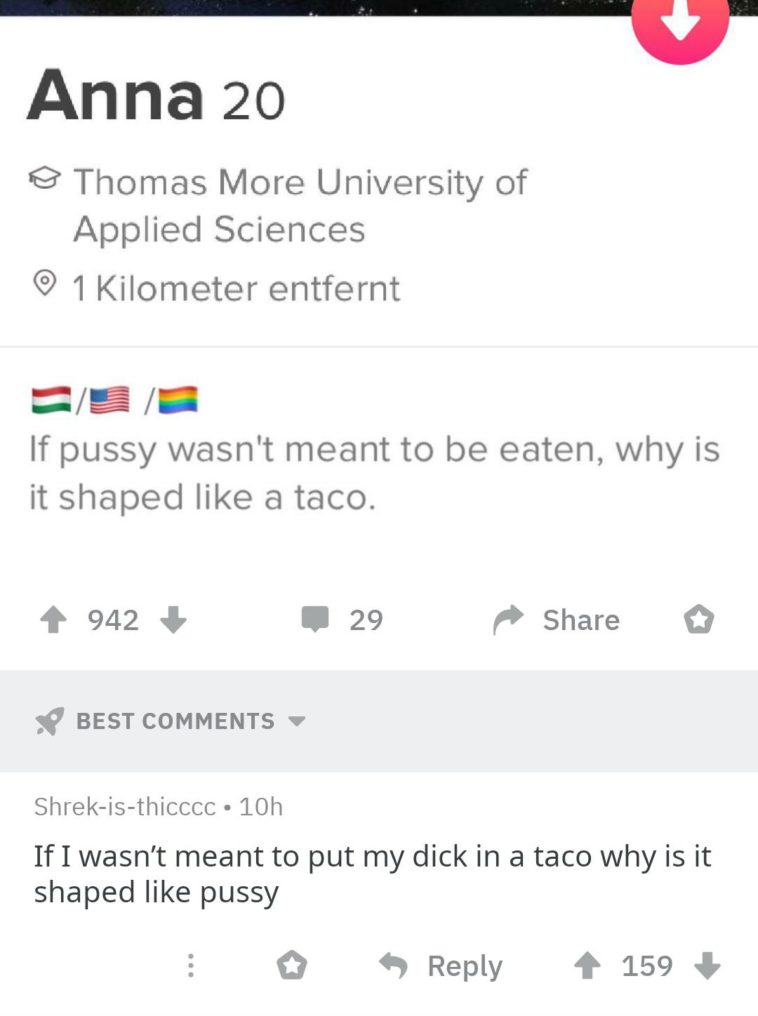Downvote Shrek-is-thicccc's comment

[x=707, y=966]
